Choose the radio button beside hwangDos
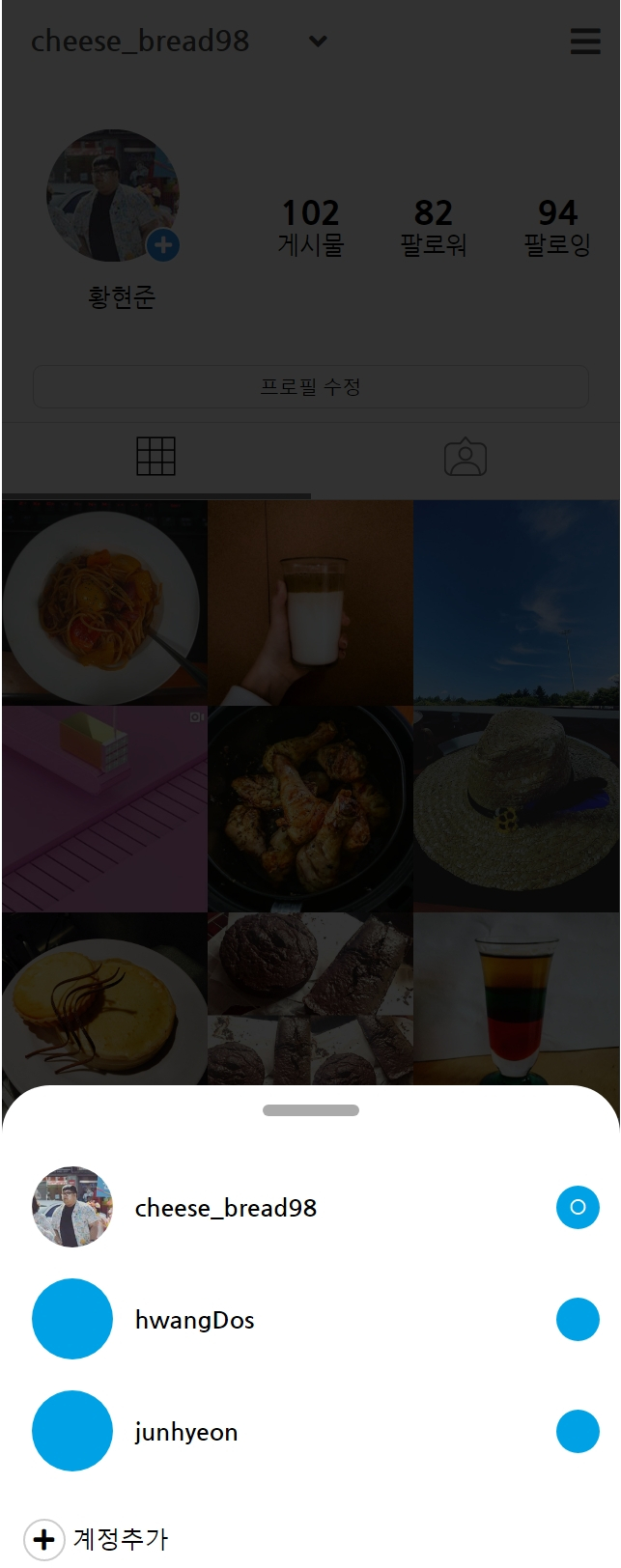 click(x=578, y=1320)
